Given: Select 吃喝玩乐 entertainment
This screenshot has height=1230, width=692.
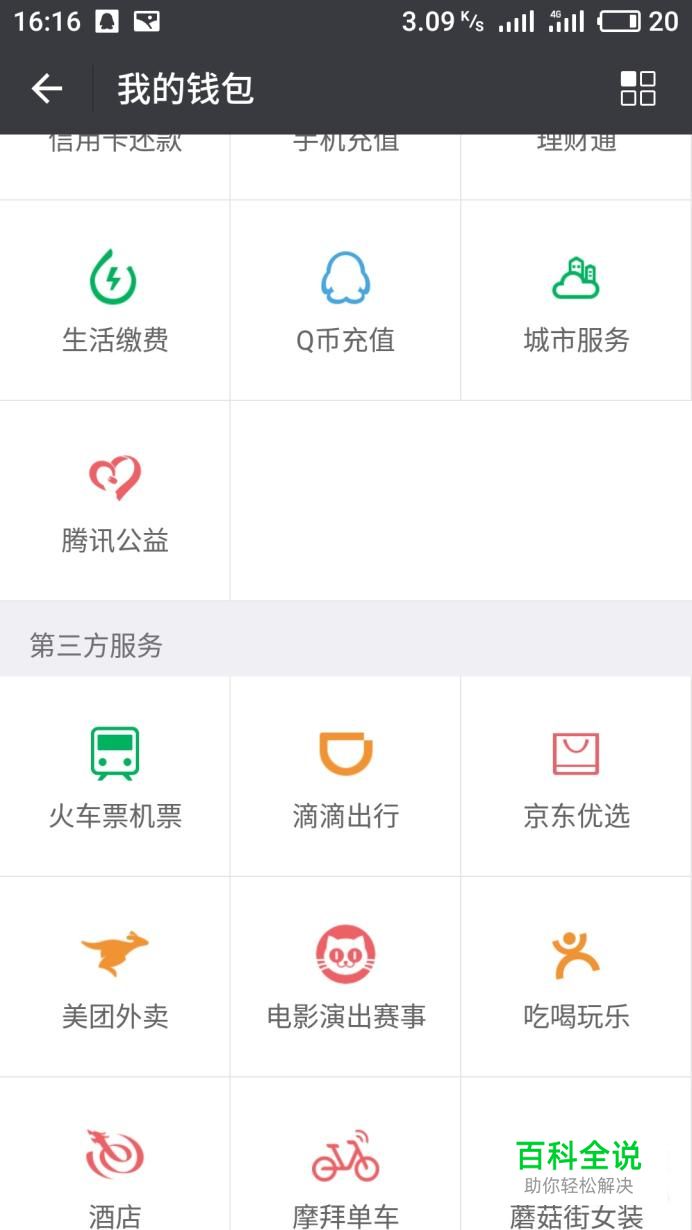Looking at the screenshot, I should click(x=577, y=977).
